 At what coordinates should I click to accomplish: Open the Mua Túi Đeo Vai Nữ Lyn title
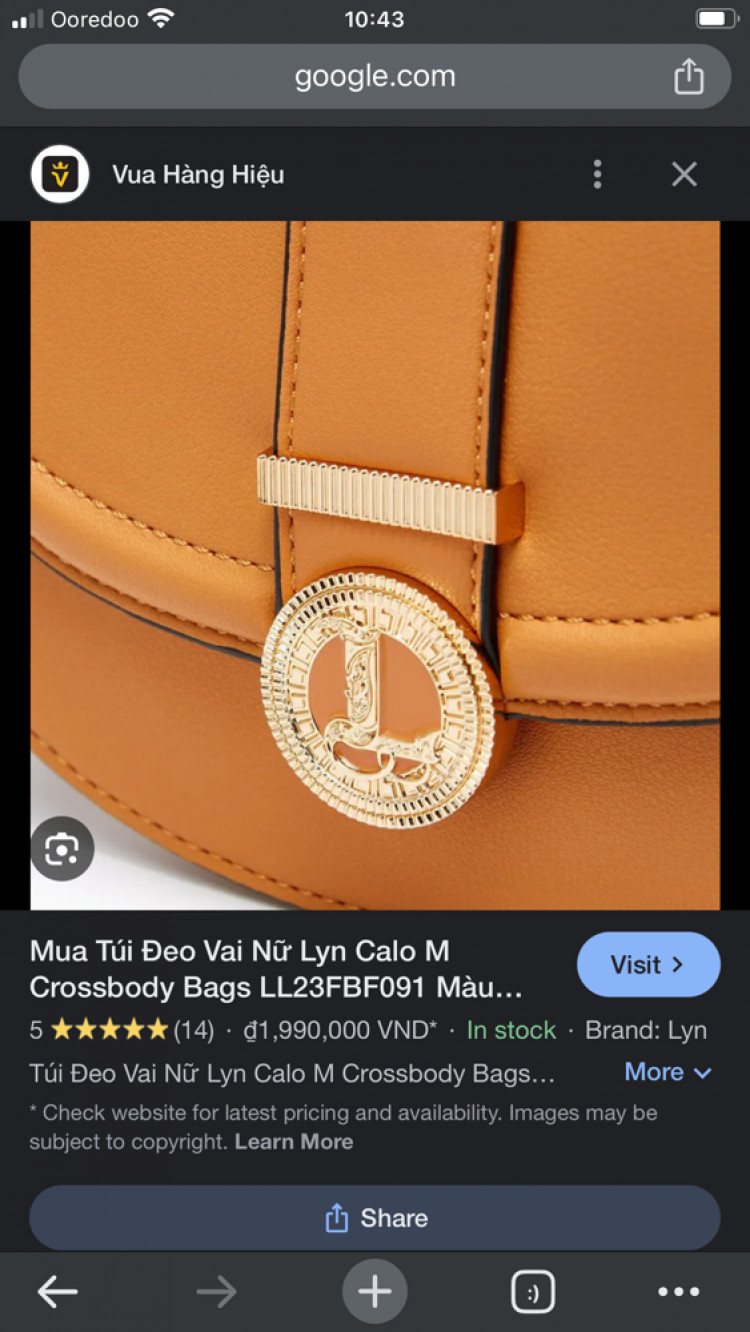tap(276, 968)
